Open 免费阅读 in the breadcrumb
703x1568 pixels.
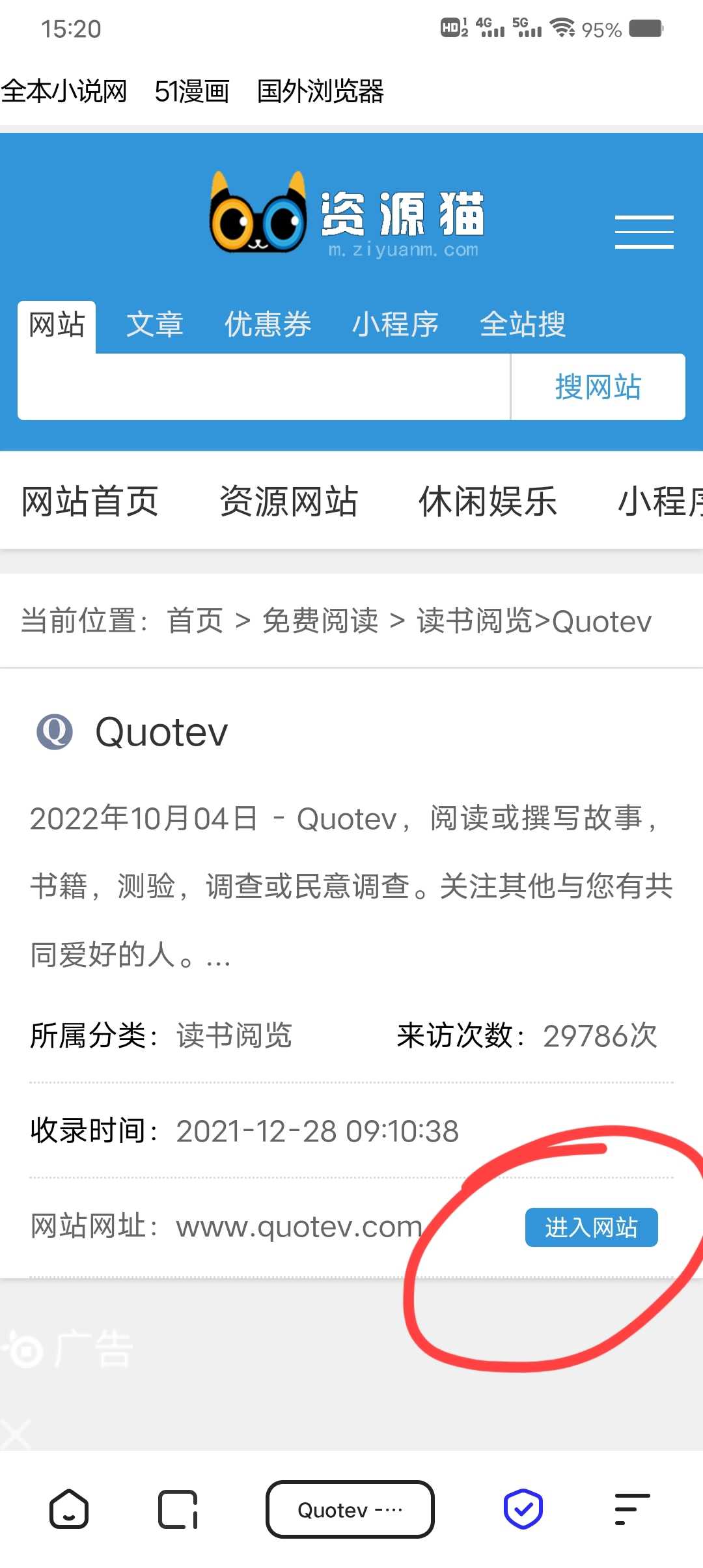[320, 621]
